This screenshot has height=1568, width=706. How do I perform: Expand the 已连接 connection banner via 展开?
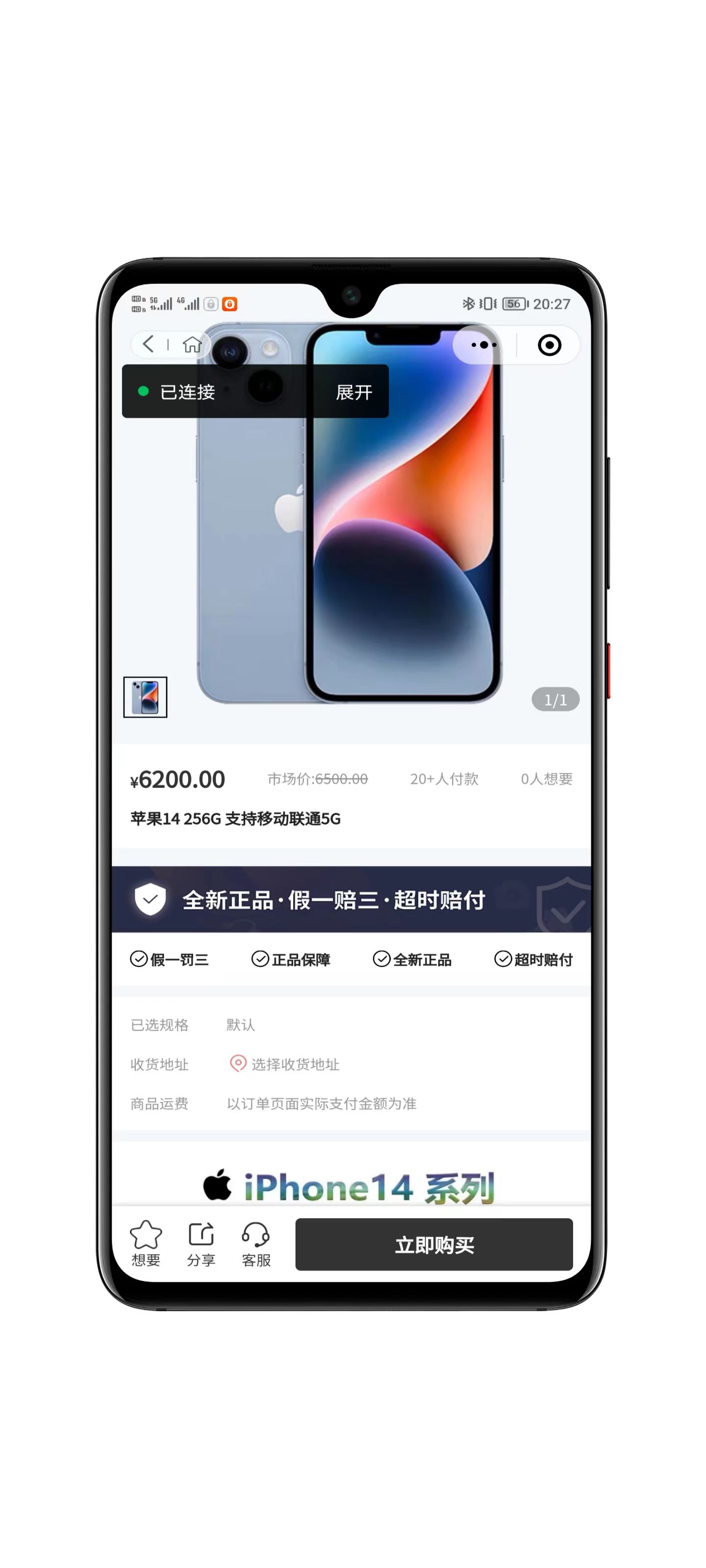click(353, 392)
